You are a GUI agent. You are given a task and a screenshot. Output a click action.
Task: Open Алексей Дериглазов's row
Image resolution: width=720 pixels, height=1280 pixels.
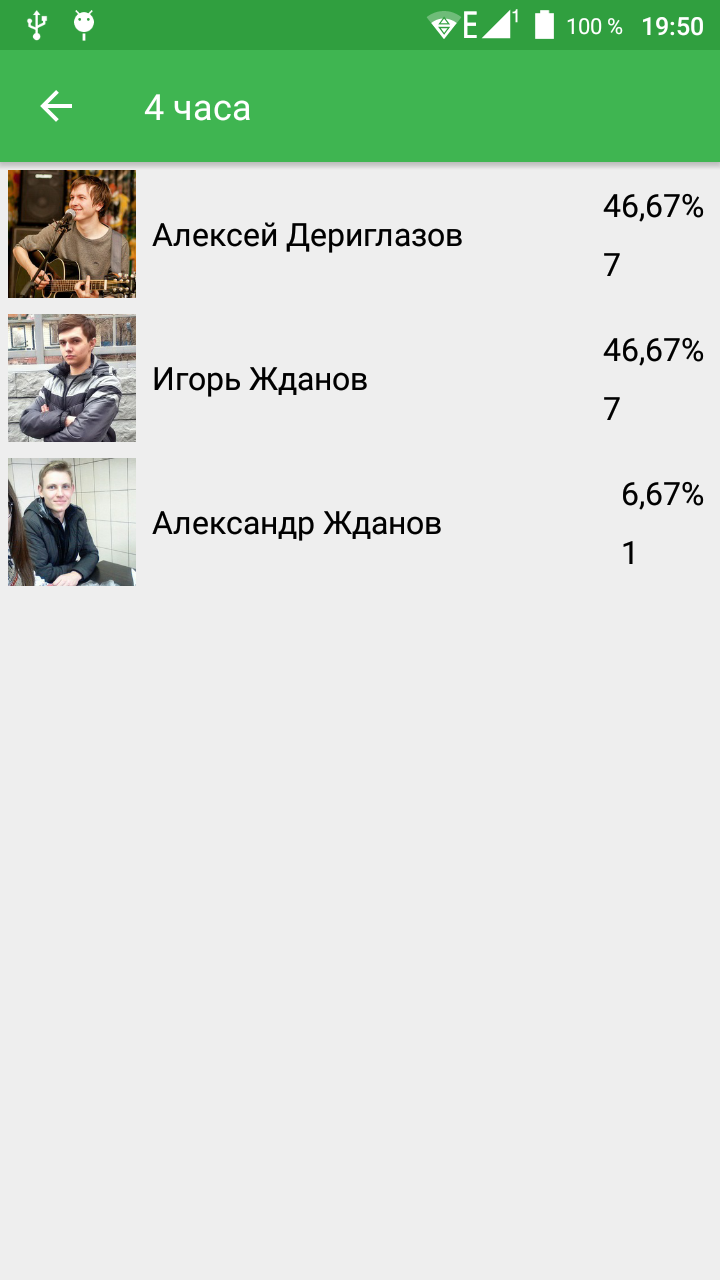pos(360,234)
